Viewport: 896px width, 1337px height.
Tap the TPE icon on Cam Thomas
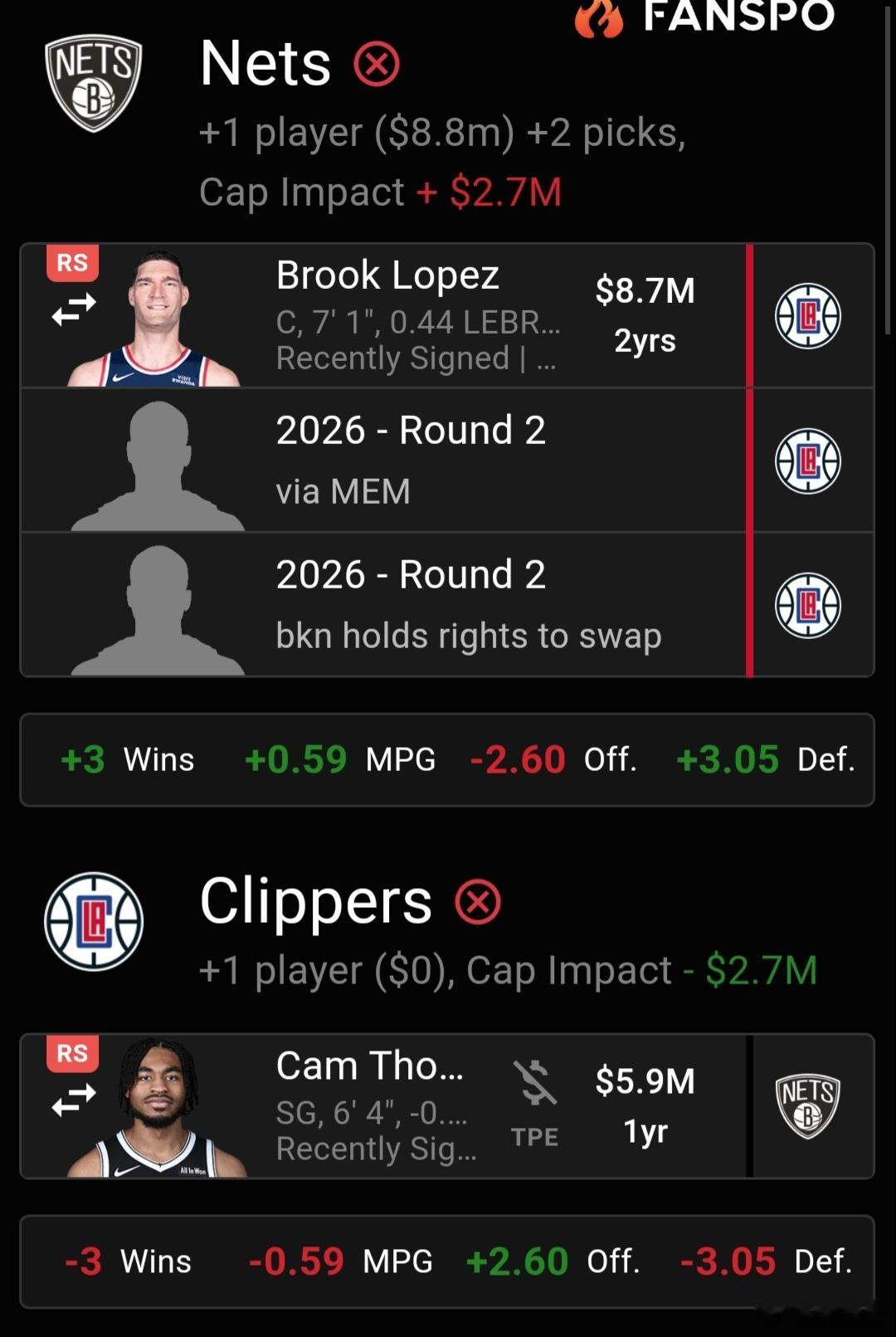click(534, 1102)
